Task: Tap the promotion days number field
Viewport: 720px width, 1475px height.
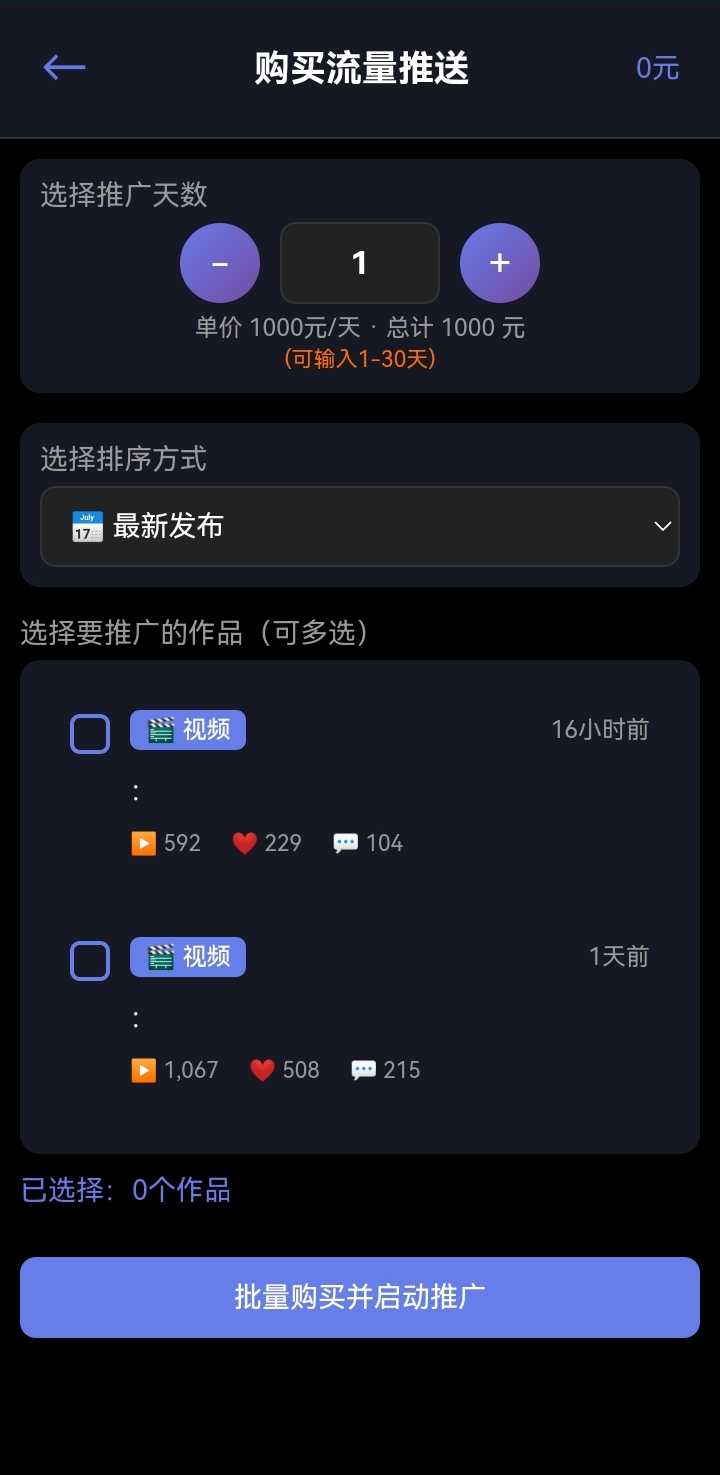Action: [360, 263]
